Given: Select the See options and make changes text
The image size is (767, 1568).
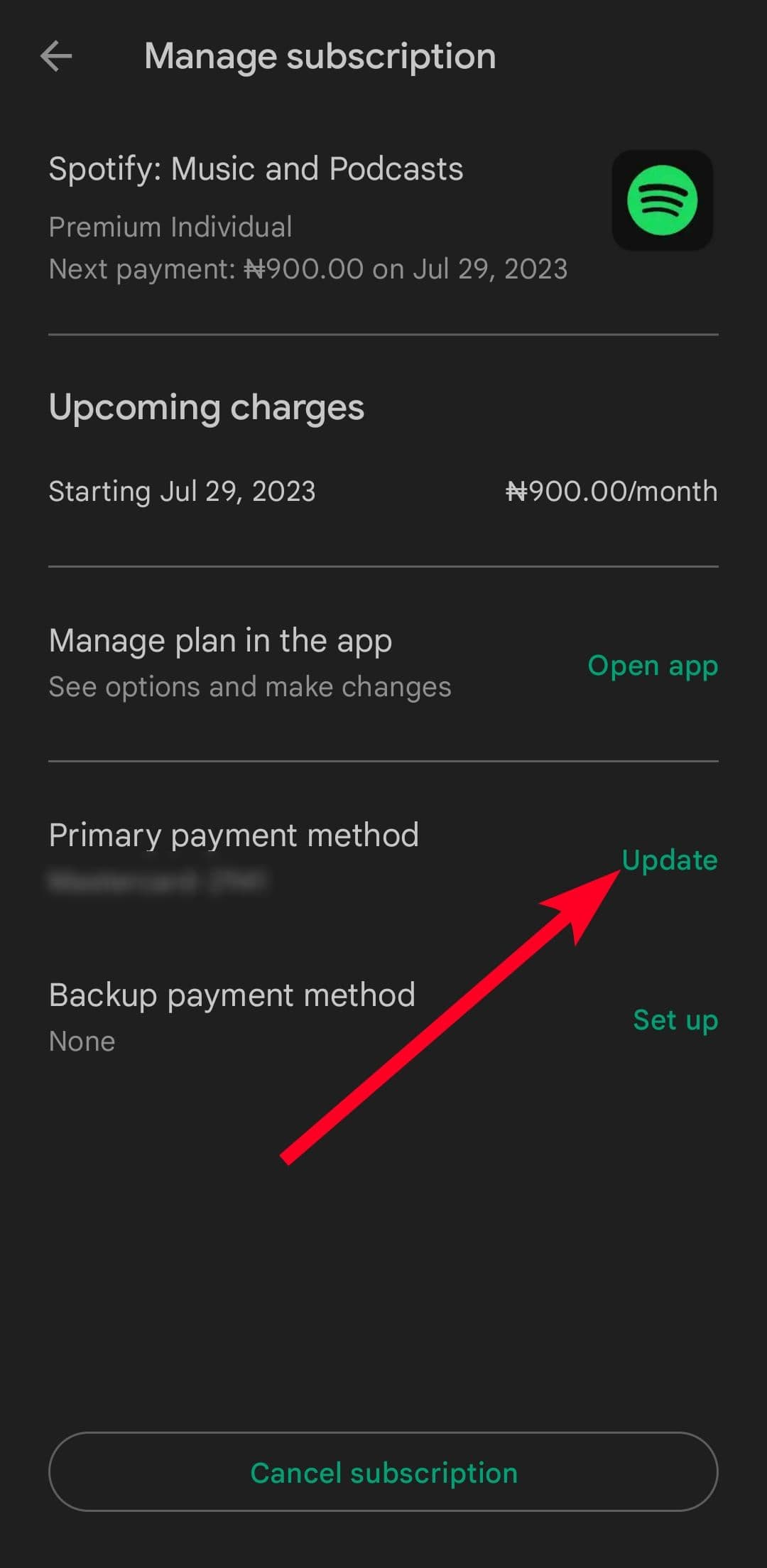Looking at the screenshot, I should pos(249,686).
